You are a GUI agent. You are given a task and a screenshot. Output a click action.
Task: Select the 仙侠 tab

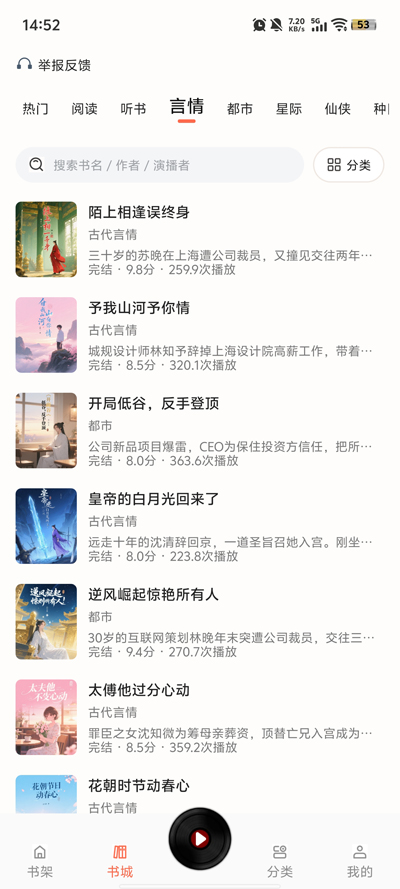338,109
